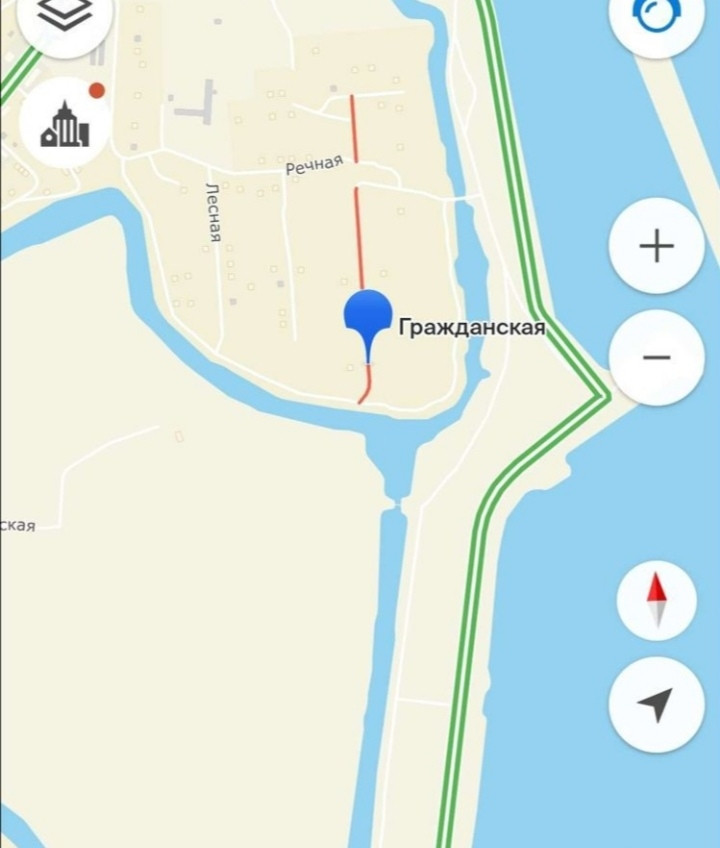Open the city buildings button
Screen dimensions: 720x848
coord(64,123)
